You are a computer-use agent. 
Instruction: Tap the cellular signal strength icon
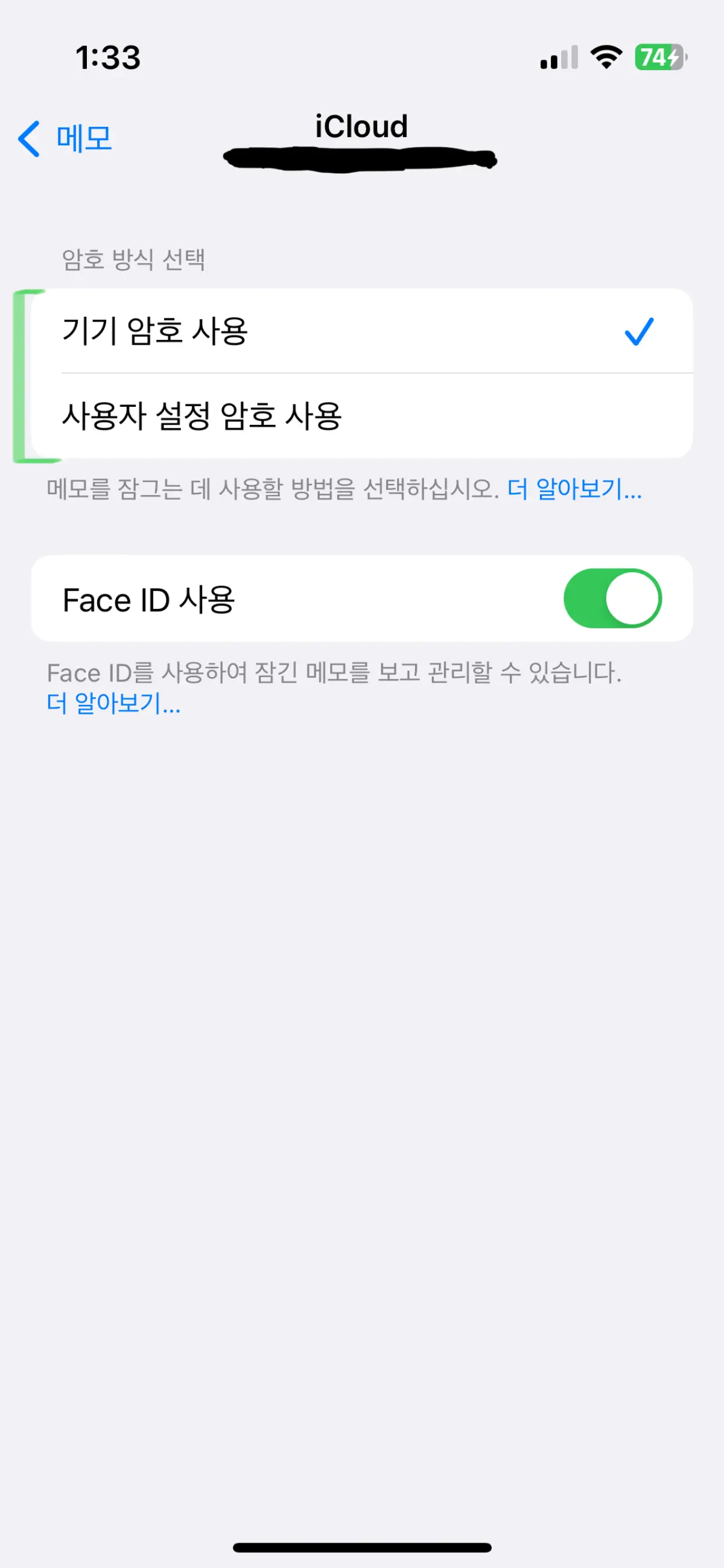pos(557,58)
